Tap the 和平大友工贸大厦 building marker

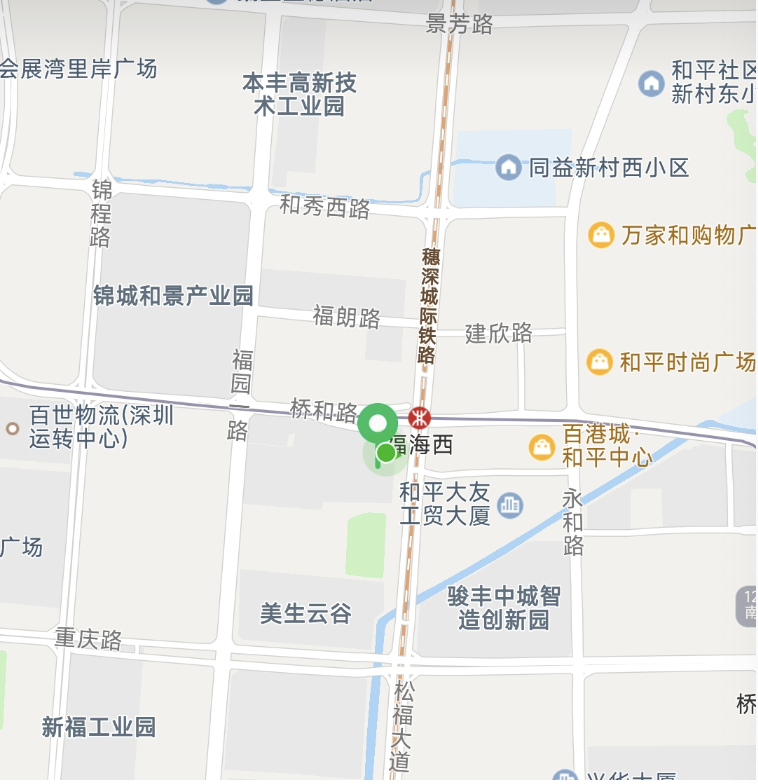coord(510,505)
